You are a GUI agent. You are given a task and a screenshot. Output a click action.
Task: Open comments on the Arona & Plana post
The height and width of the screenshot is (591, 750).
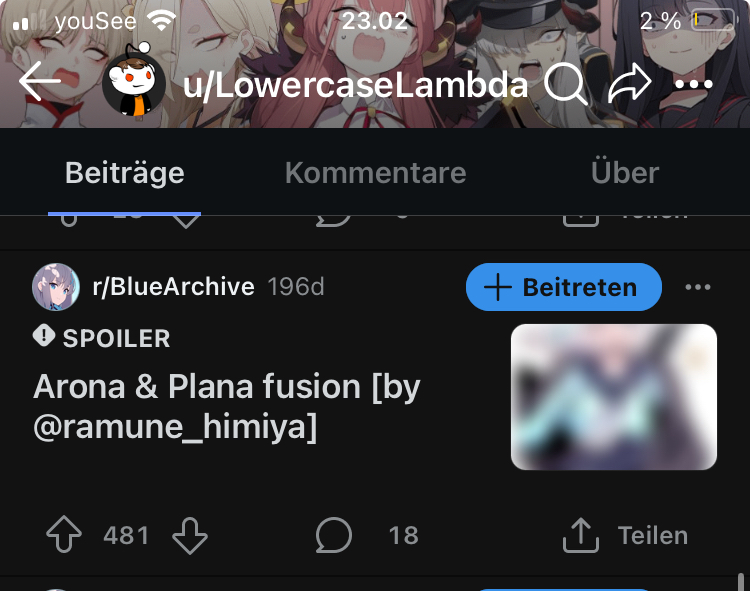pyautogui.click(x=334, y=536)
